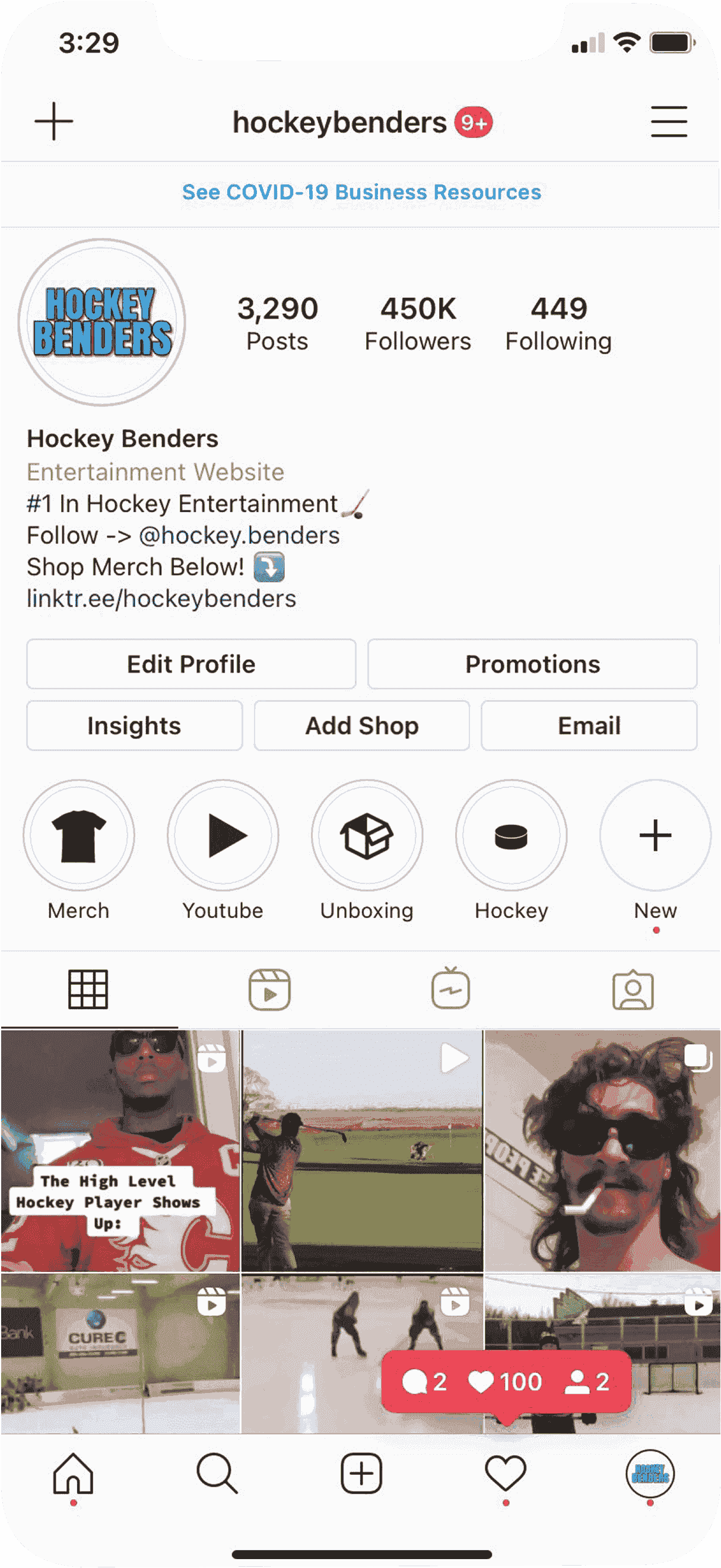Viewport: 721px width, 1568px height.
Task: Open the Unboxing highlight
Action: tap(367, 835)
